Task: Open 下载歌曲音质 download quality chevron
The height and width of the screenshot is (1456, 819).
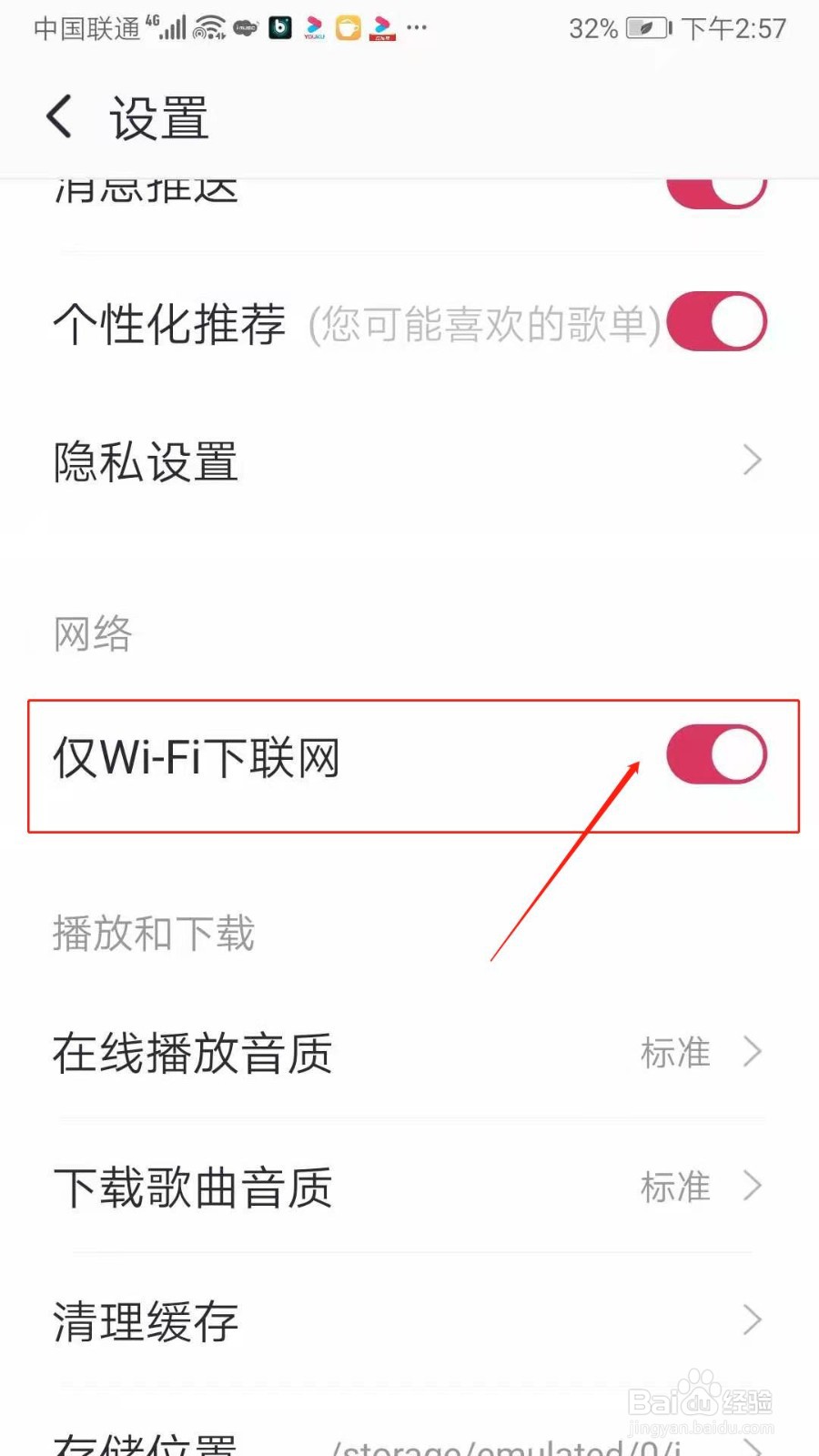Action: pos(753,1187)
